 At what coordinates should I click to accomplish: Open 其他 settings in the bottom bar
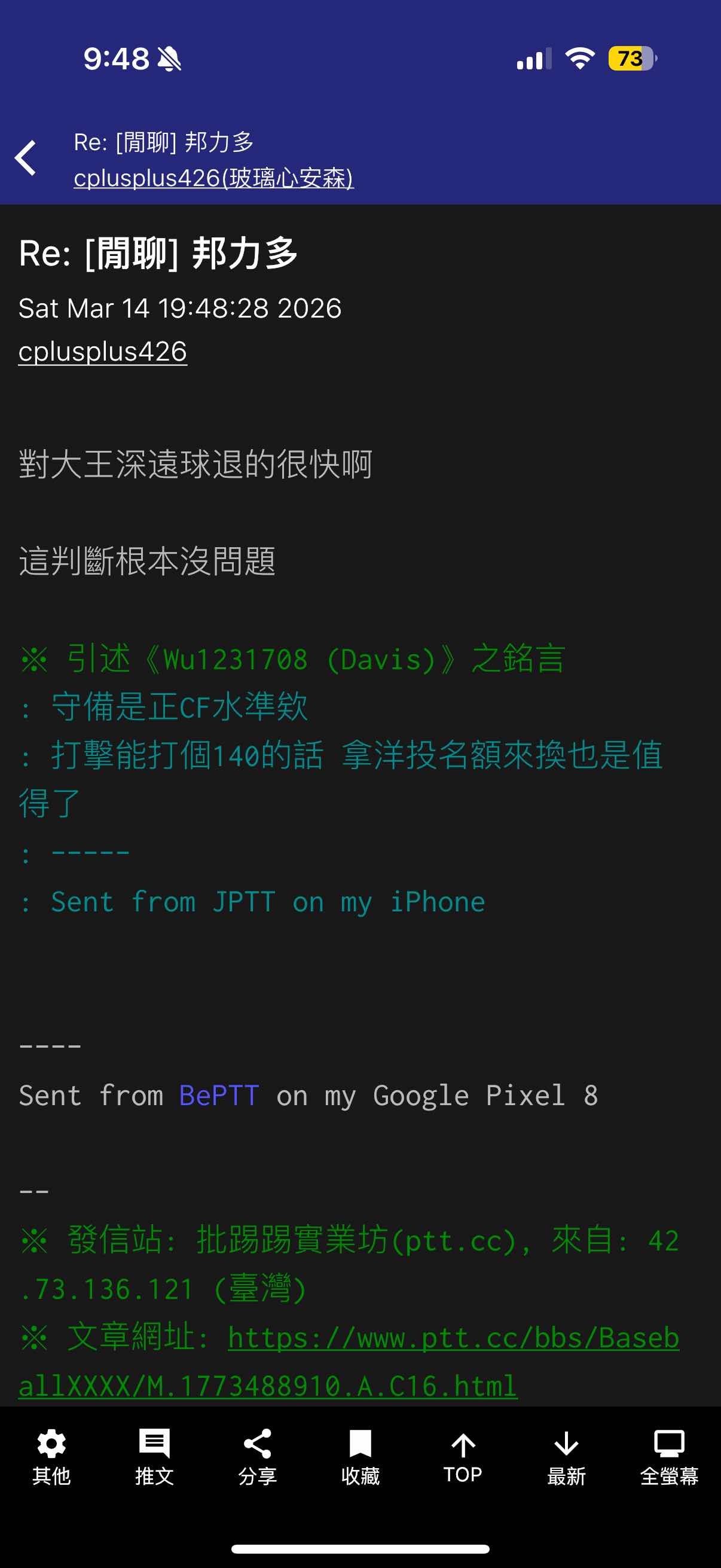pyautogui.click(x=52, y=1457)
